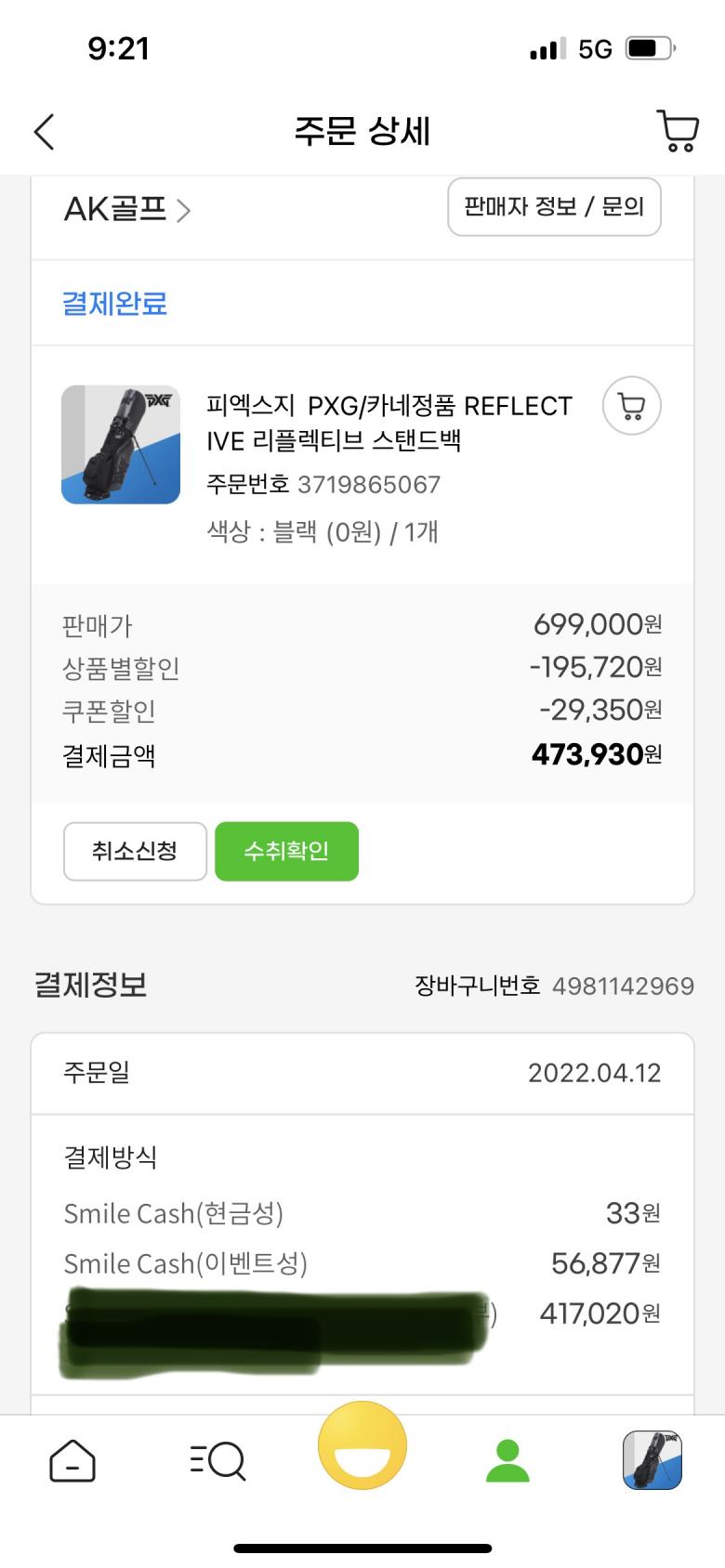Open the PXG stand bag product thumbnail

click(x=121, y=445)
